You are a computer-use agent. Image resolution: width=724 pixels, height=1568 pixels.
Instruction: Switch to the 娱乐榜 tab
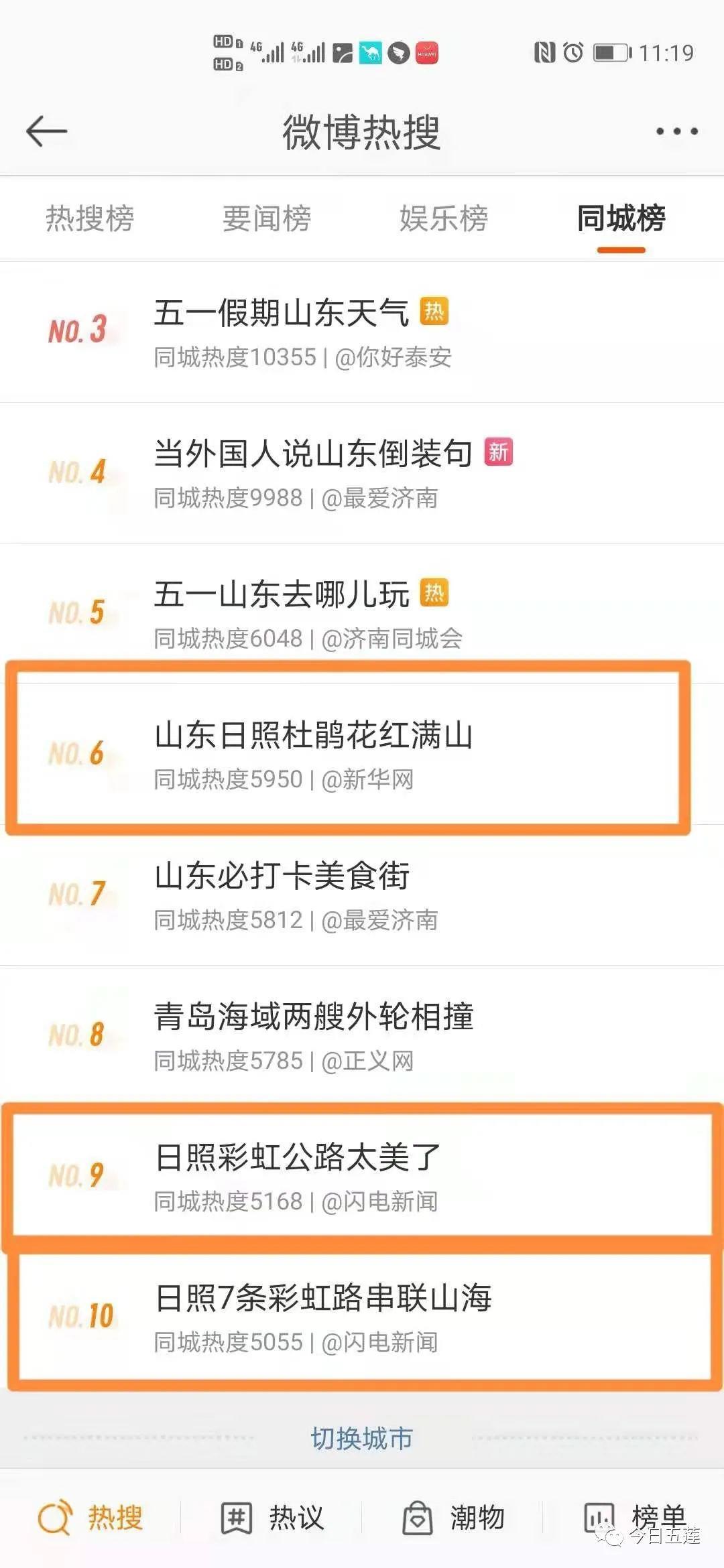pyautogui.click(x=444, y=218)
